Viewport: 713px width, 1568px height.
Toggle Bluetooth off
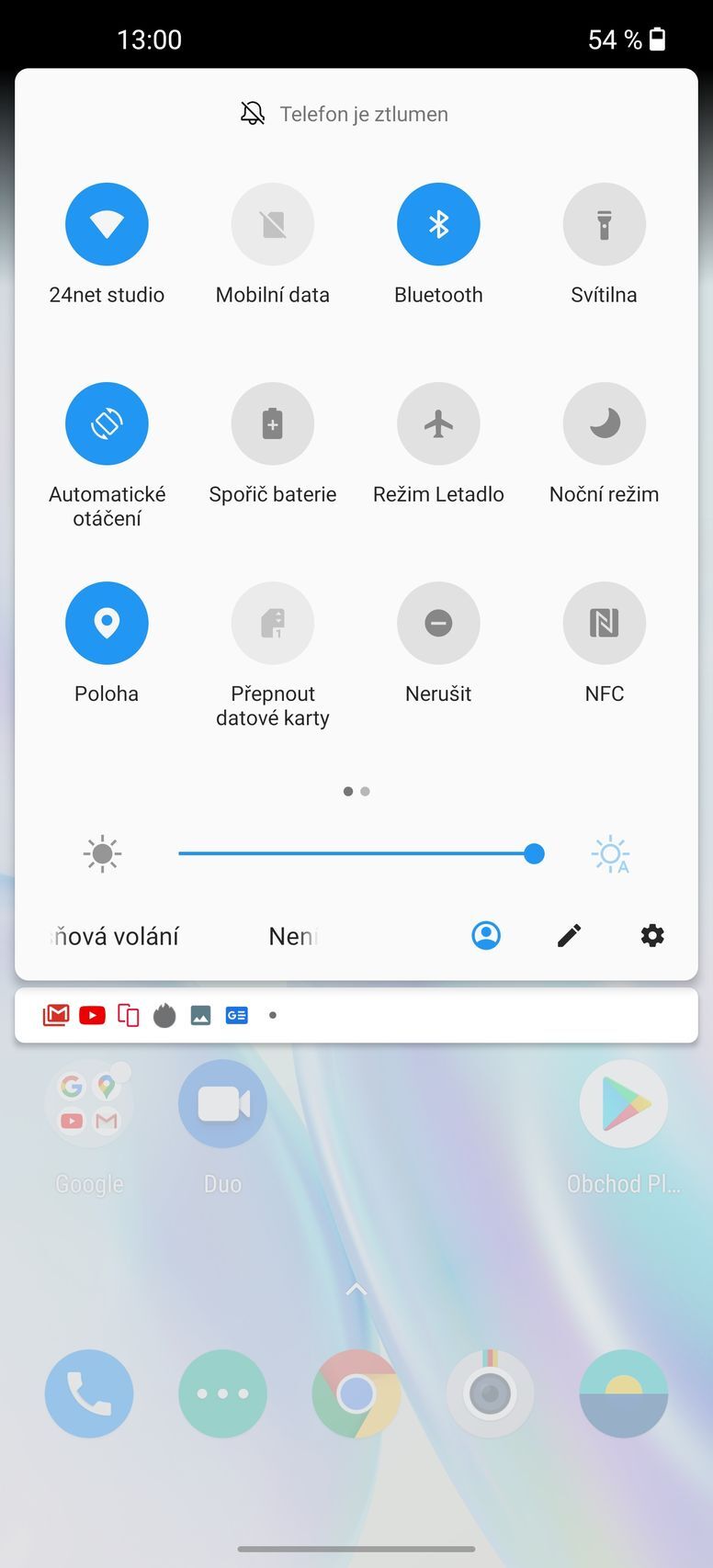[438, 223]
